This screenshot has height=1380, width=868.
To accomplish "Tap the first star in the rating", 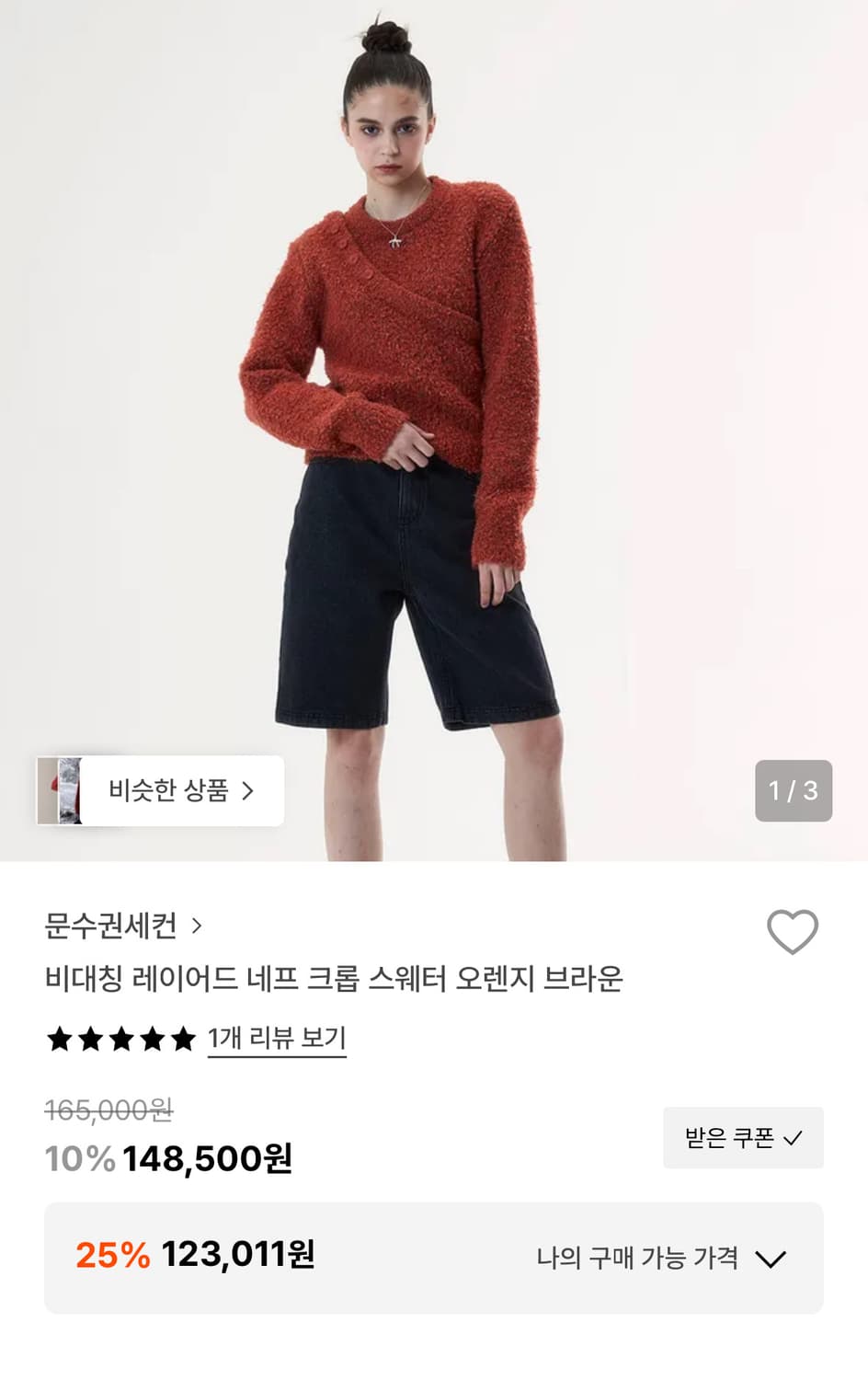I will pos(58,1040).
